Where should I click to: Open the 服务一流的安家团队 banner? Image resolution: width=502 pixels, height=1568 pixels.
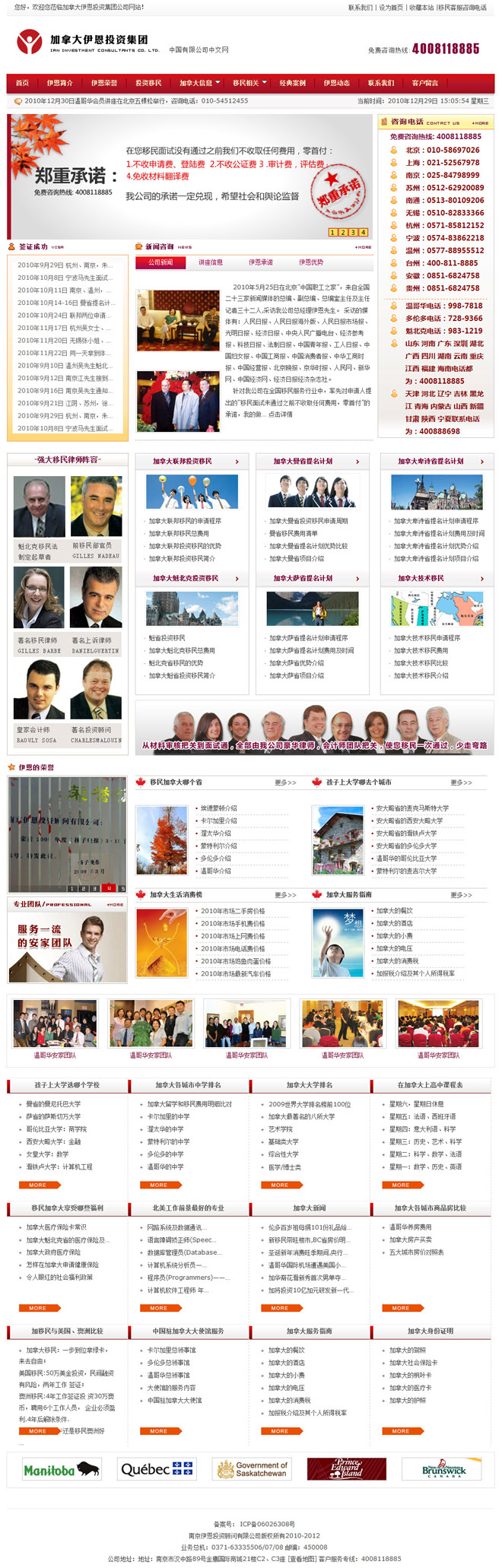pos(67,945)
